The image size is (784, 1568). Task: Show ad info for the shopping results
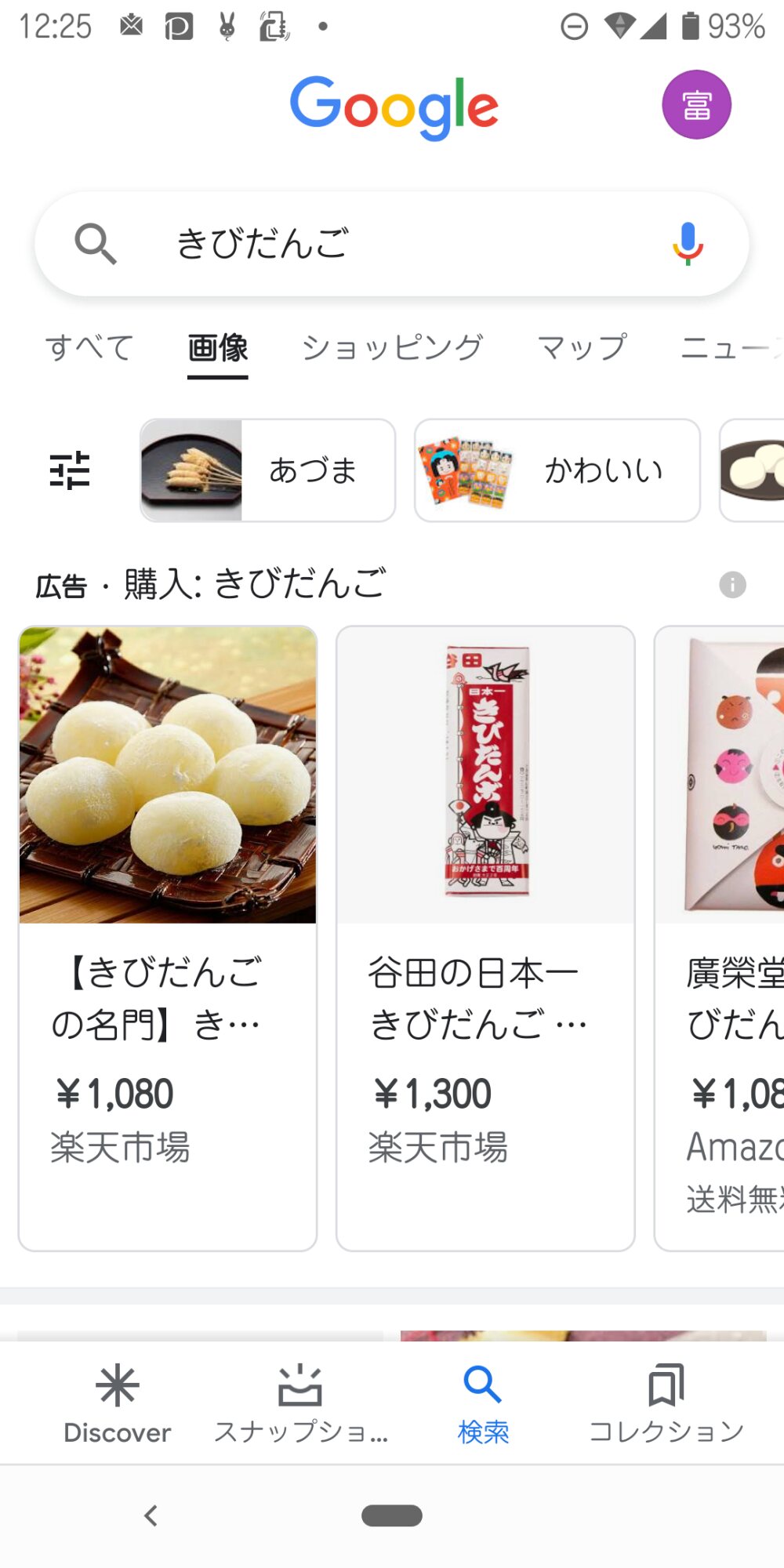tap(732, 585)
